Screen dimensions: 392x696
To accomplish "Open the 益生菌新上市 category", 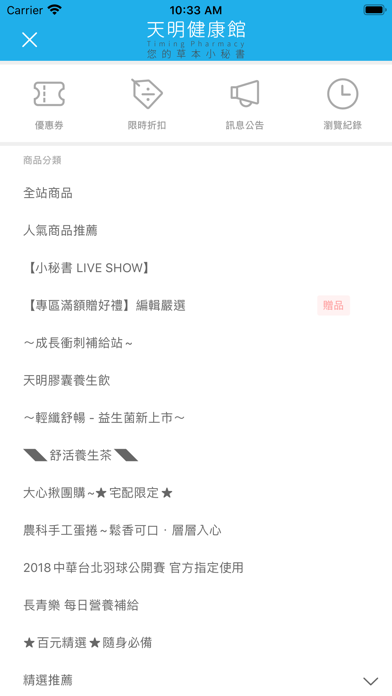I will click(196, 418).
